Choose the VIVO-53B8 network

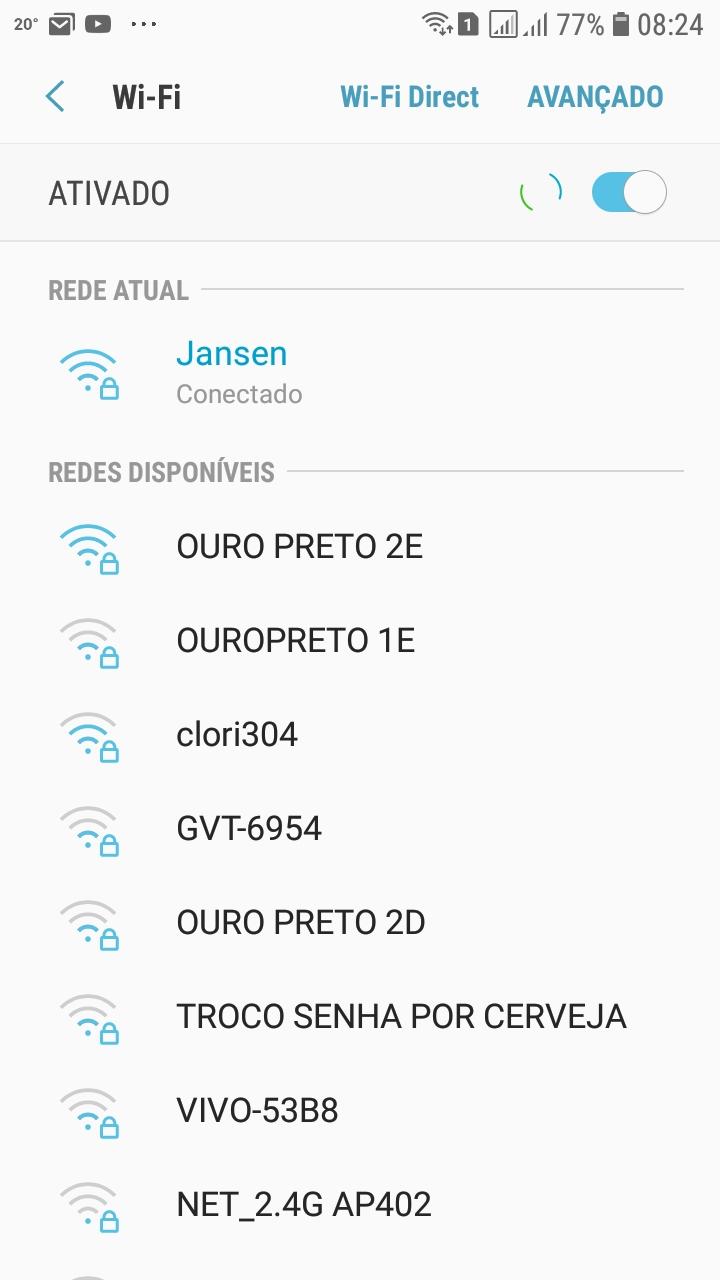[x=360, y=1111]
